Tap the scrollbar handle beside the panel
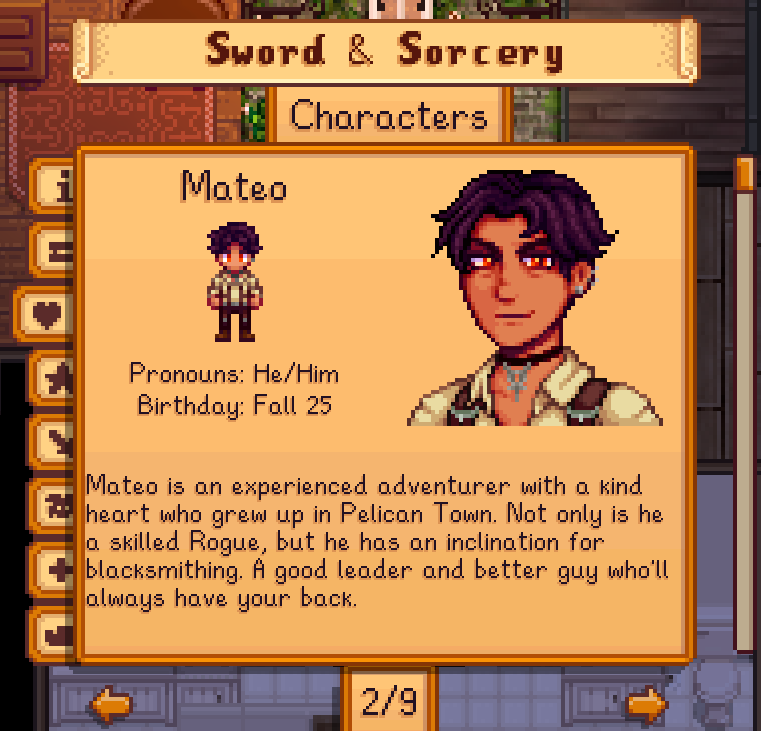 pos(744,174)
